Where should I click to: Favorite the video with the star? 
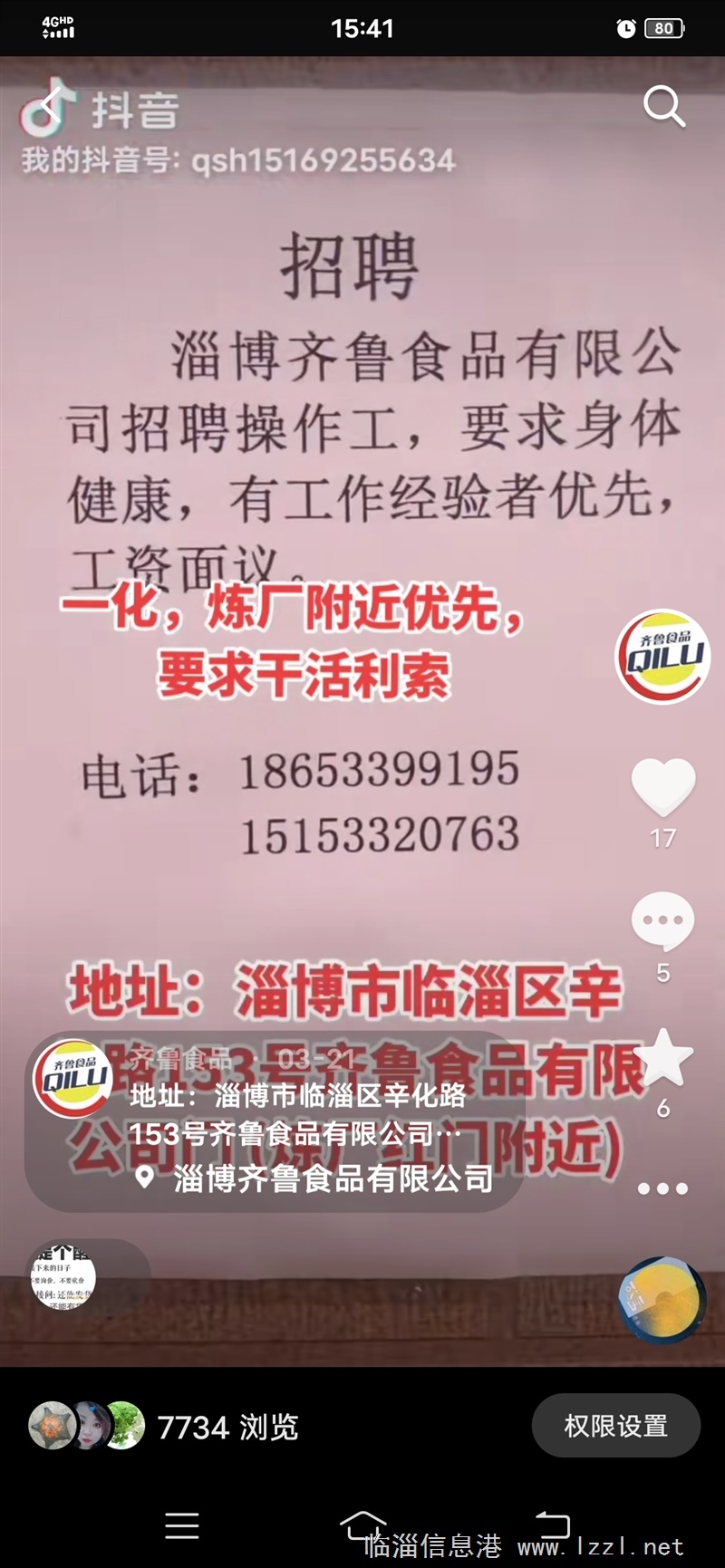663,1057
